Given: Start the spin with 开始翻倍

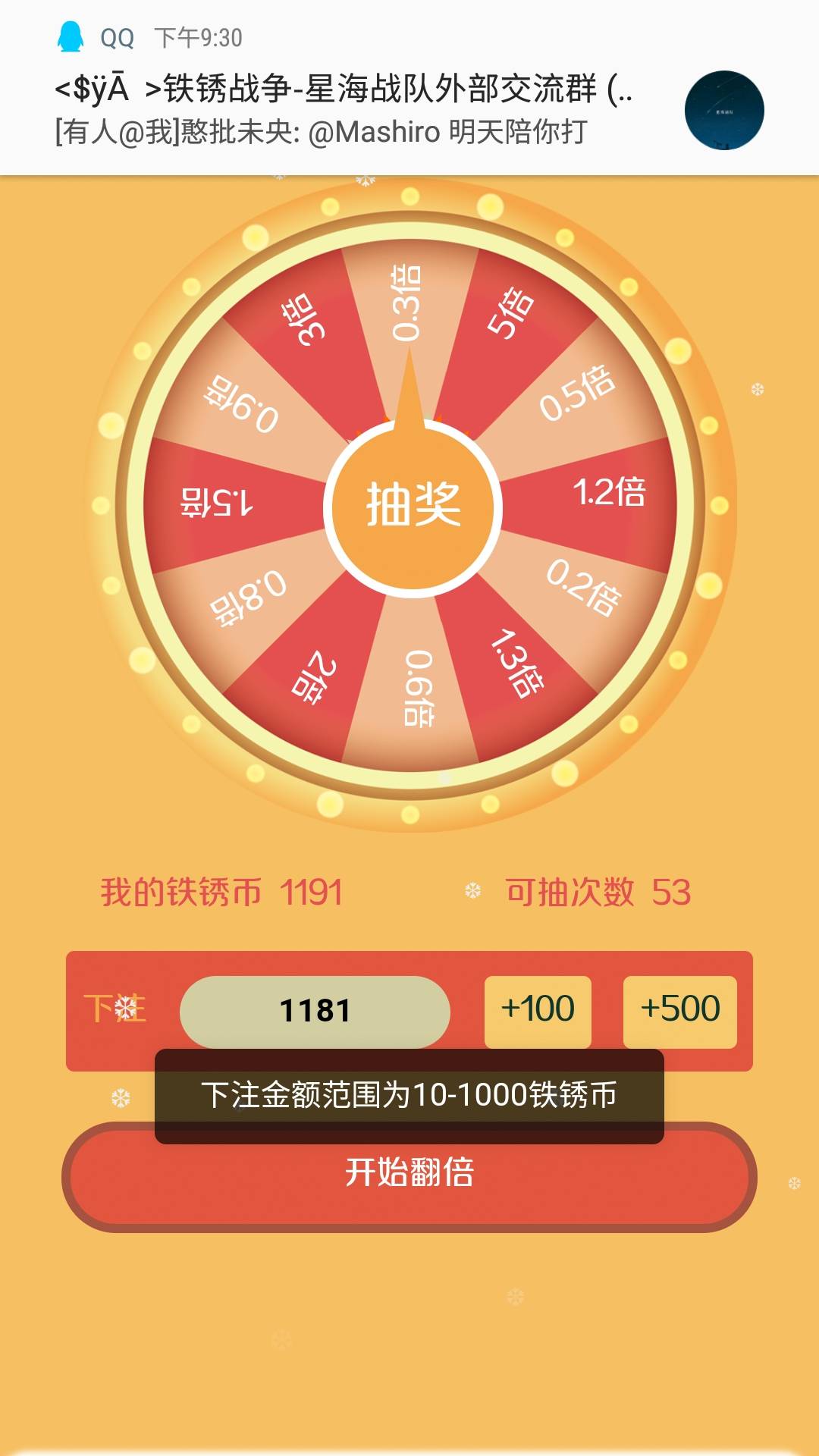Looking at the screenshot, I should pos(409,1183).
